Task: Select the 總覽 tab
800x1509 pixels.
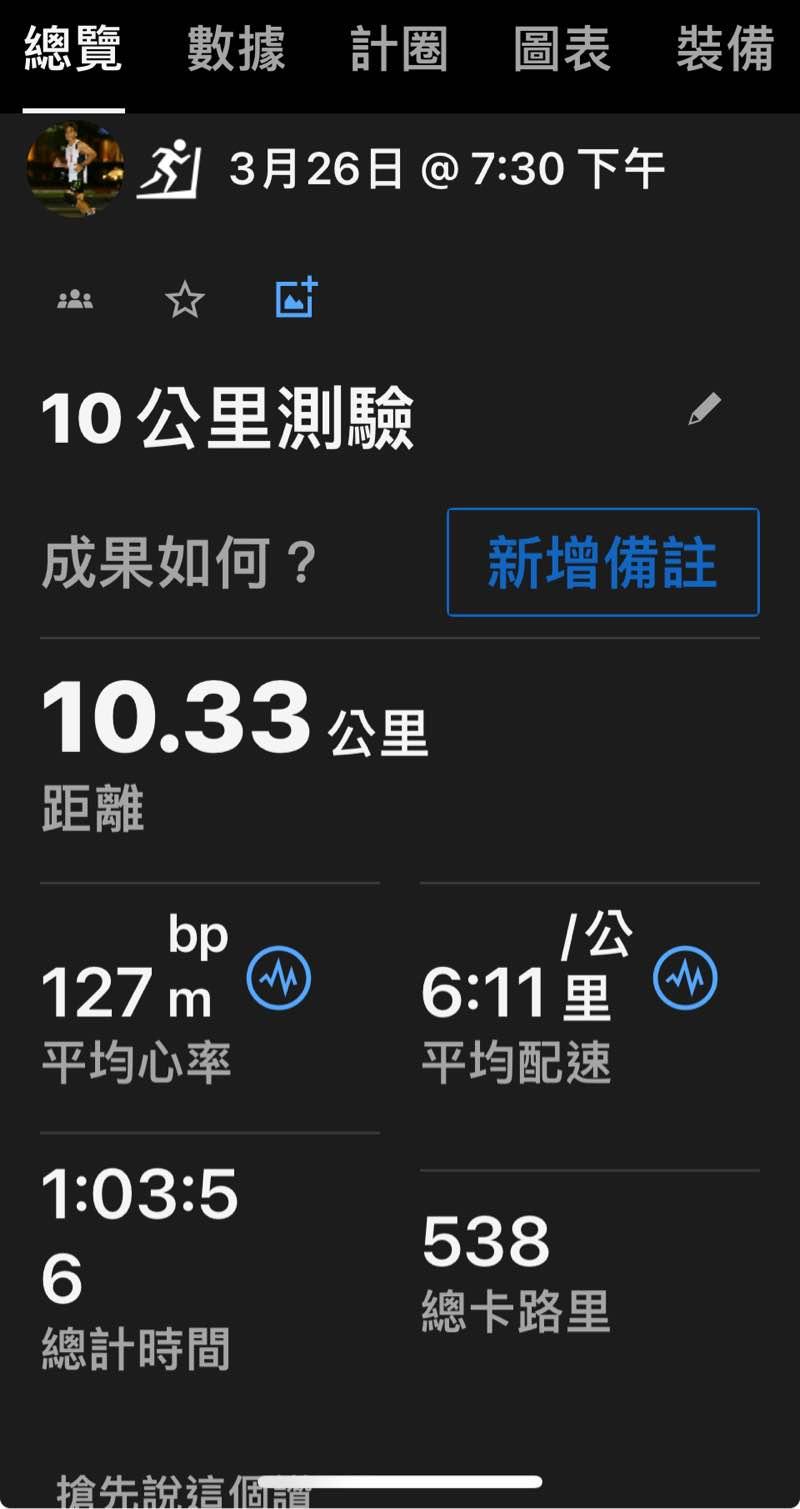Action: pos(73,50)
